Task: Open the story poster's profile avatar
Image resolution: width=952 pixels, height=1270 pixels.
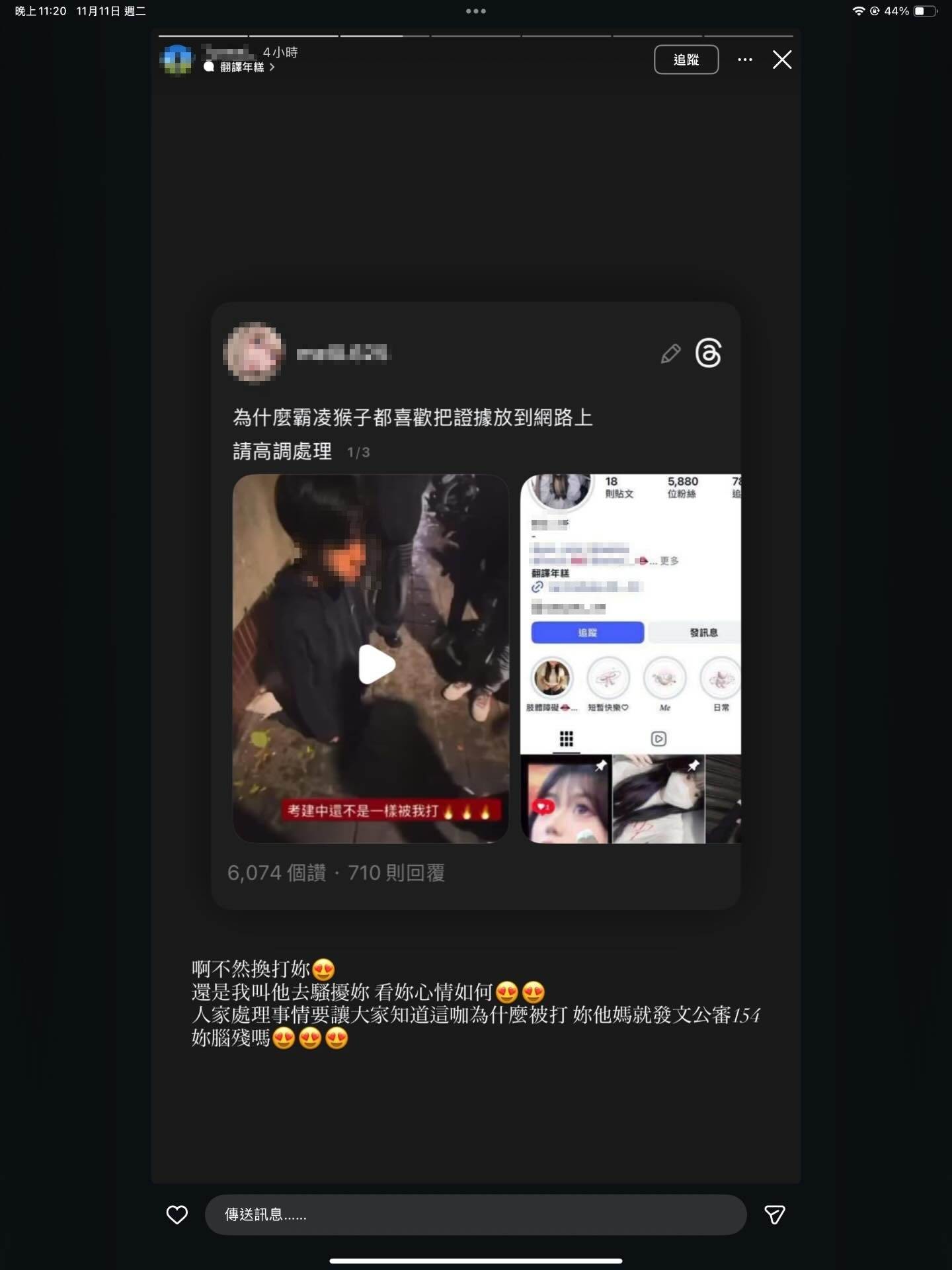Action: 177,60
